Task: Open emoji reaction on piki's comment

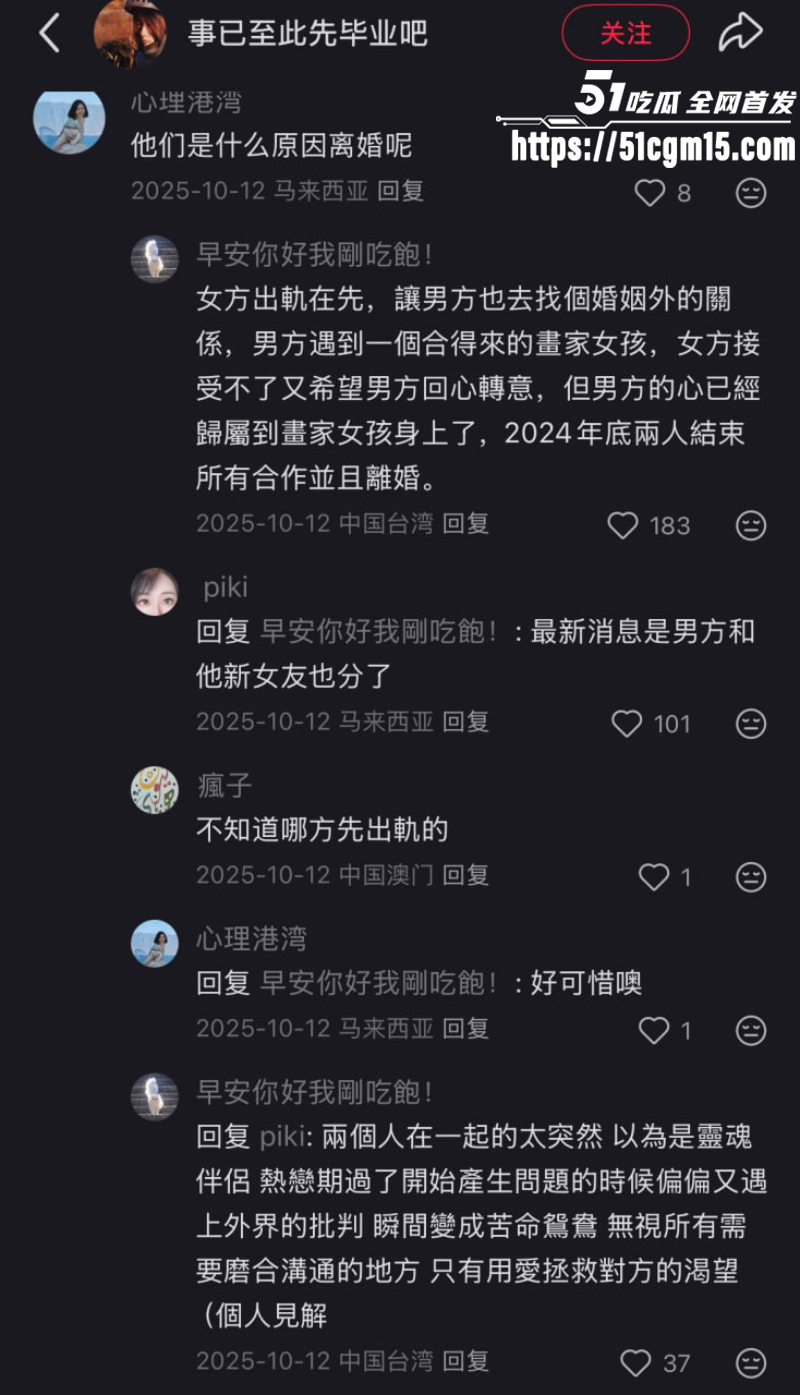Action: (x=750, y=723)
